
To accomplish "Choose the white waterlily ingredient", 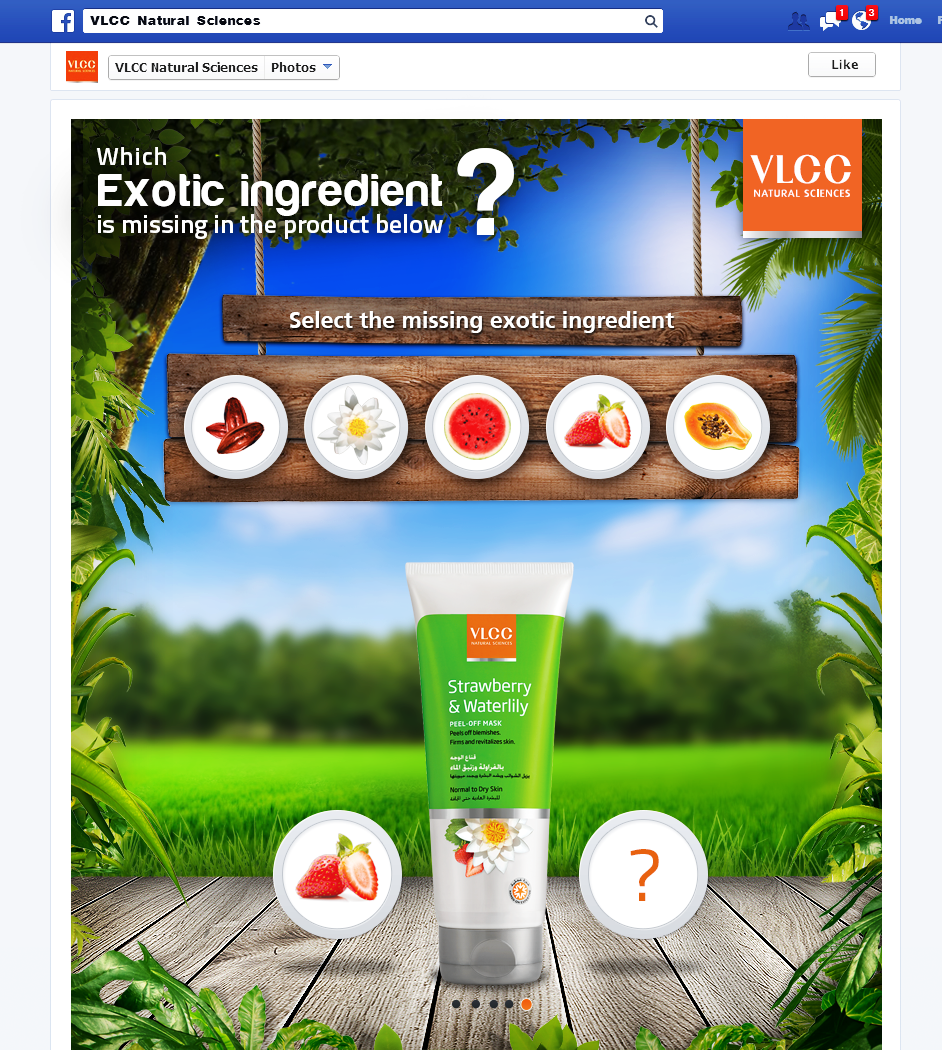I will tap(356, 427).
